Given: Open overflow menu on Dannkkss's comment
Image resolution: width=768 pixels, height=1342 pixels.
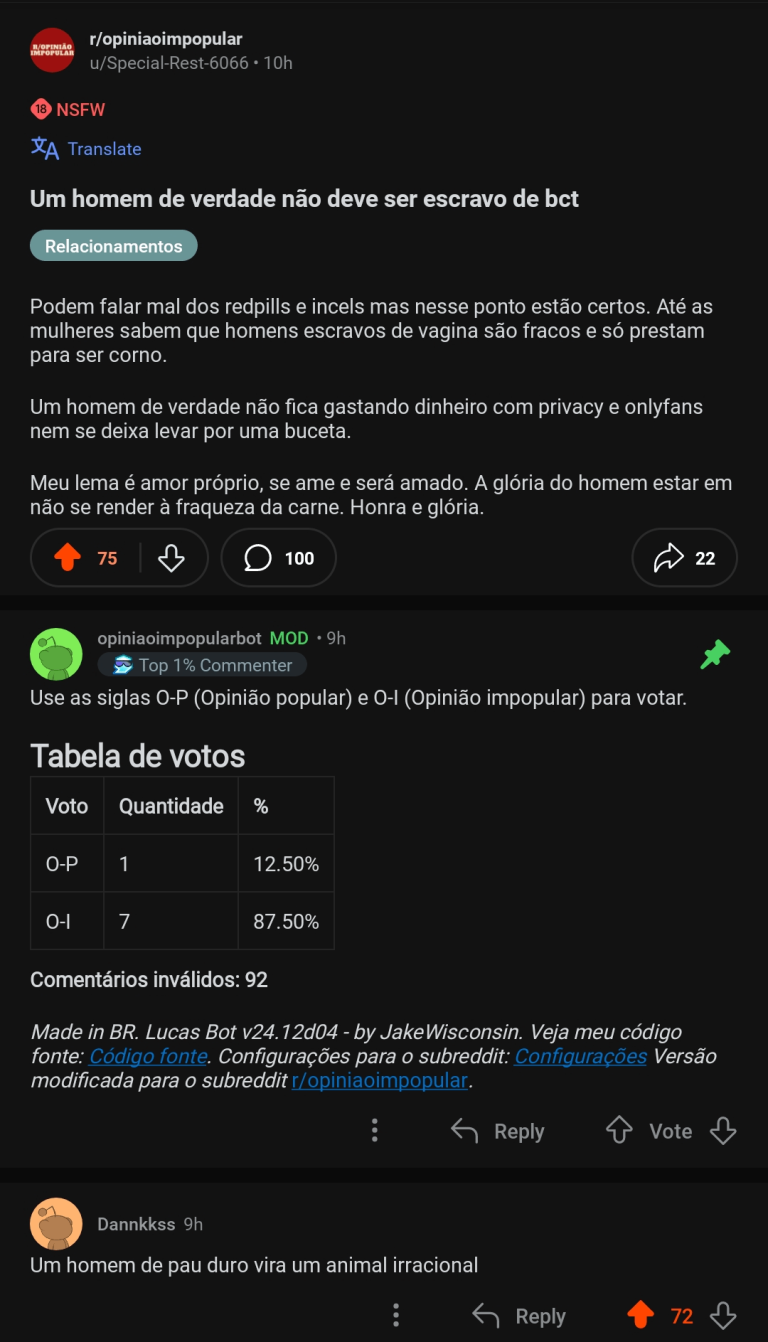Looking at the screenshot, I should [396, 1316].
